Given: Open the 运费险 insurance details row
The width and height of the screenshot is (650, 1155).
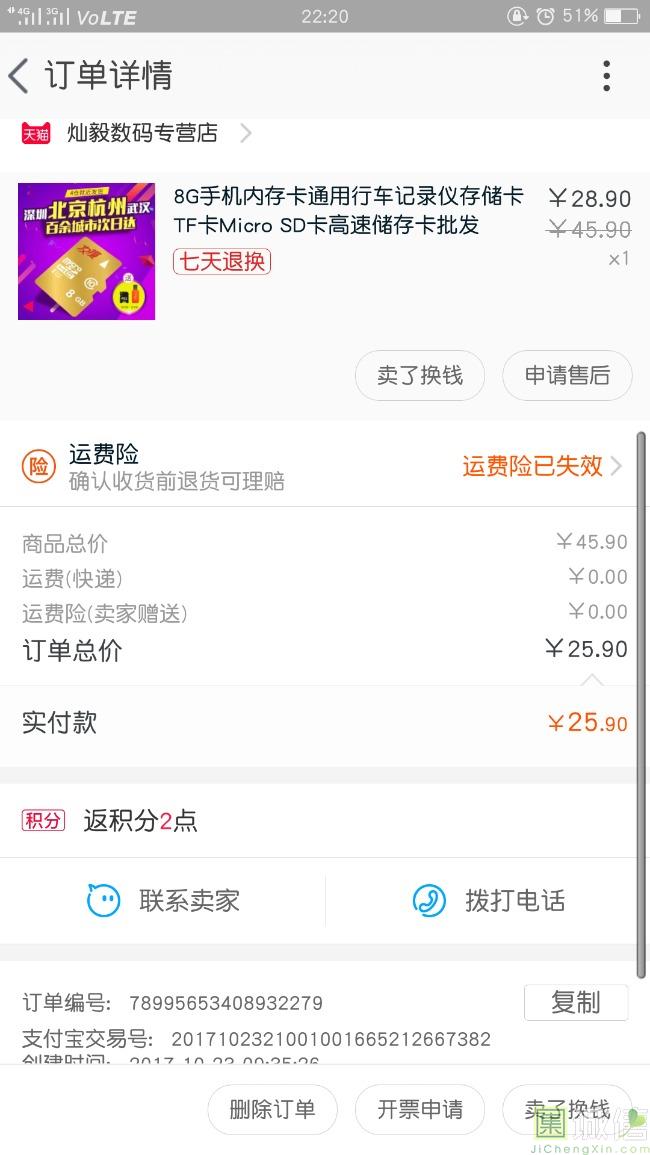Looking at the screenshot, I should [x=320, y=466].
